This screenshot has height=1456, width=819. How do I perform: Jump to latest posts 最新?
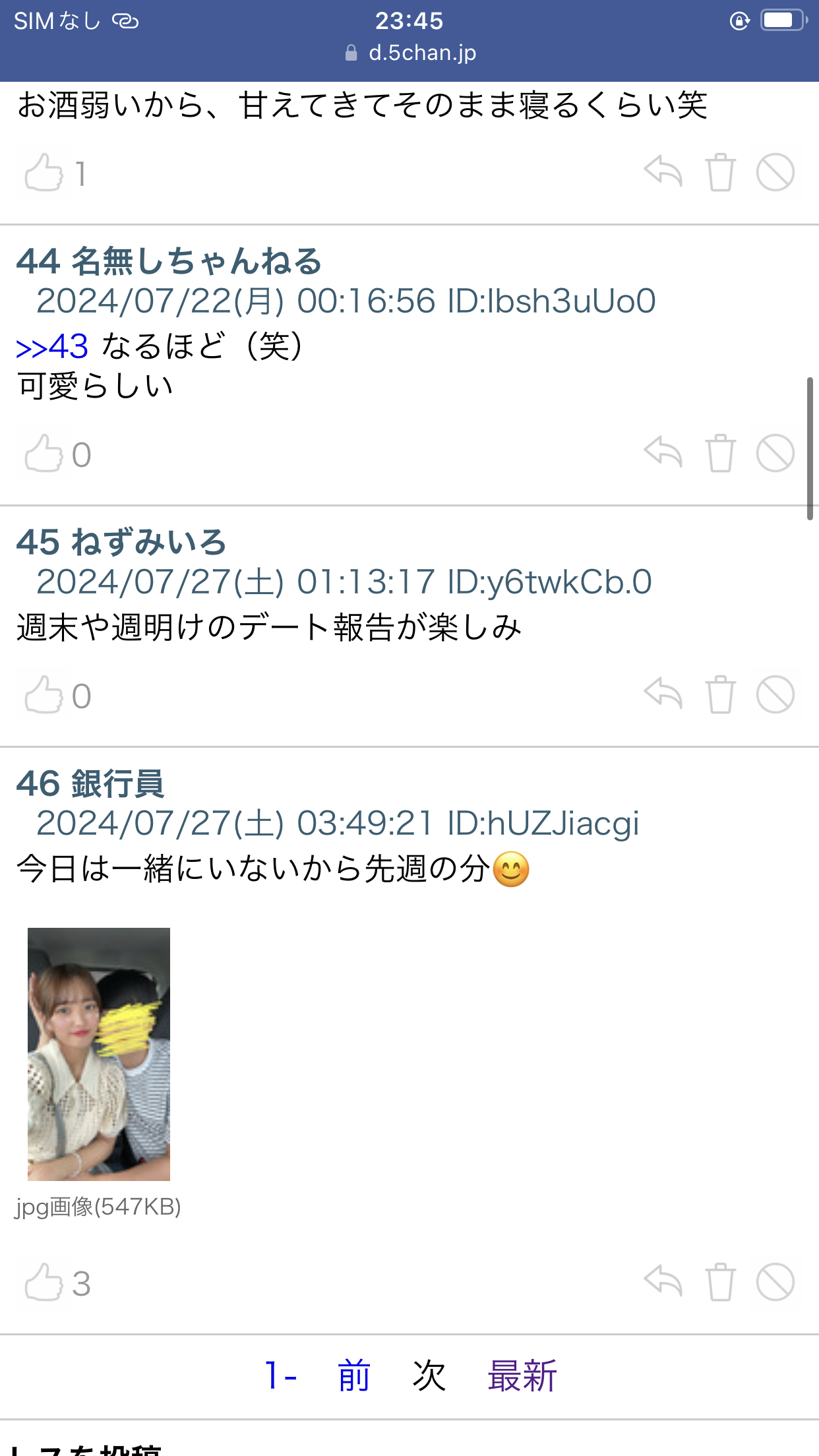coord(522,1376)
